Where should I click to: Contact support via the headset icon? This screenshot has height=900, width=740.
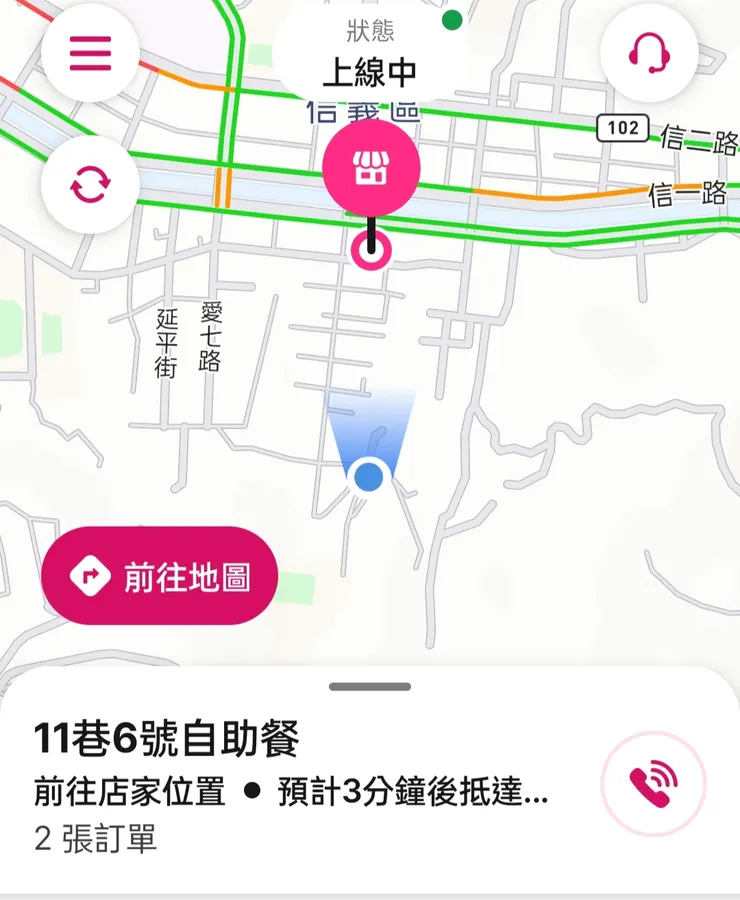click(x=651, y=50)
